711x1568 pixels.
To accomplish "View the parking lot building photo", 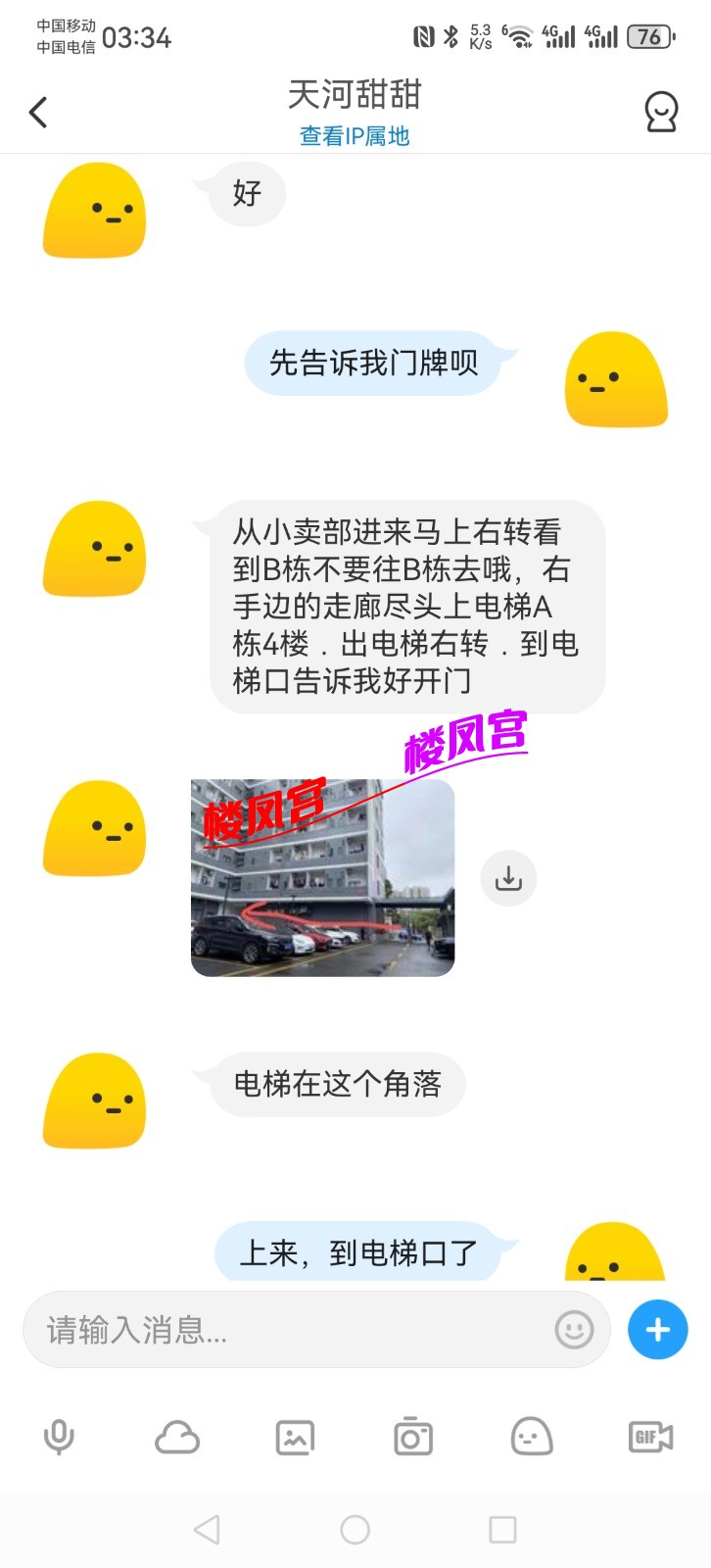I will (x=321, y=879).
